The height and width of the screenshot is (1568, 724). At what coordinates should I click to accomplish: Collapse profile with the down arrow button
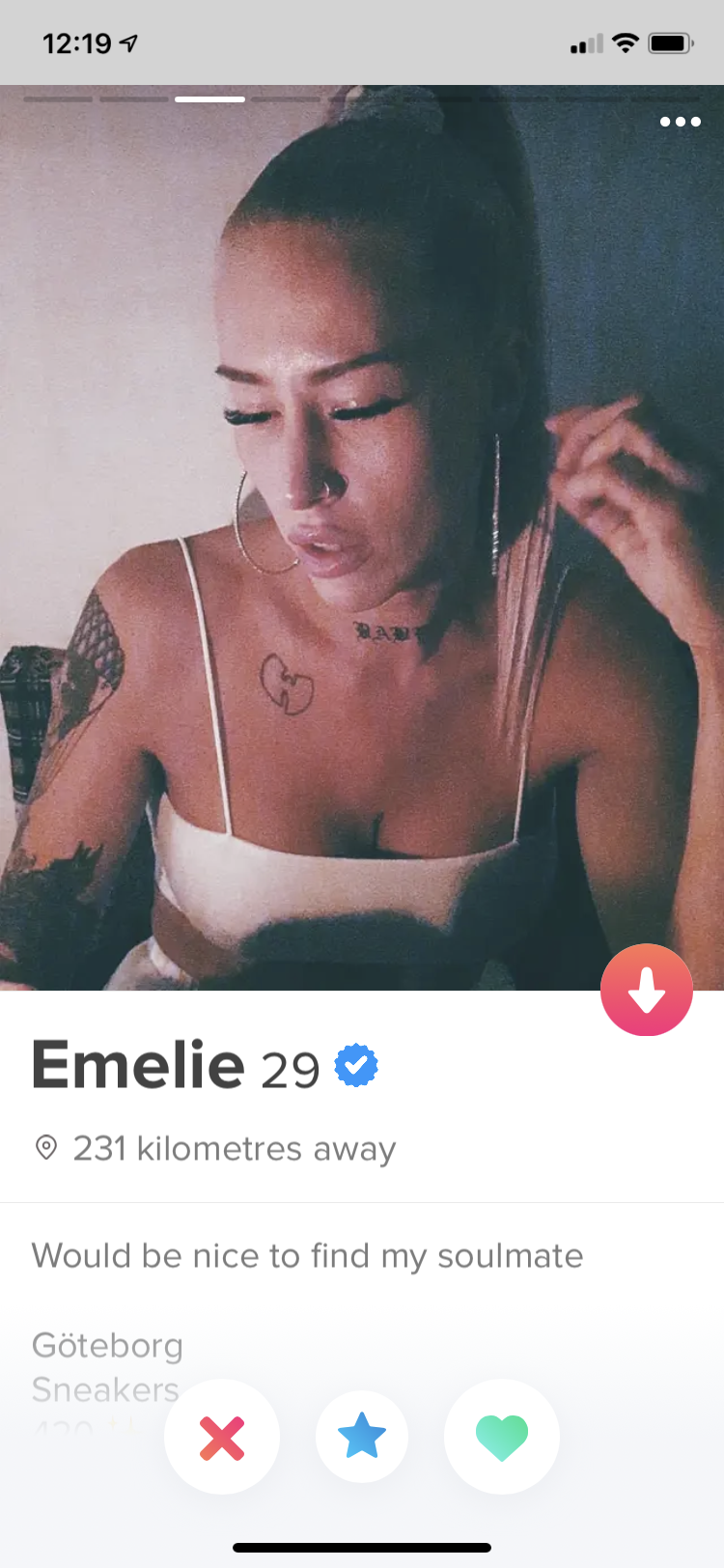[x=647, y=990]
